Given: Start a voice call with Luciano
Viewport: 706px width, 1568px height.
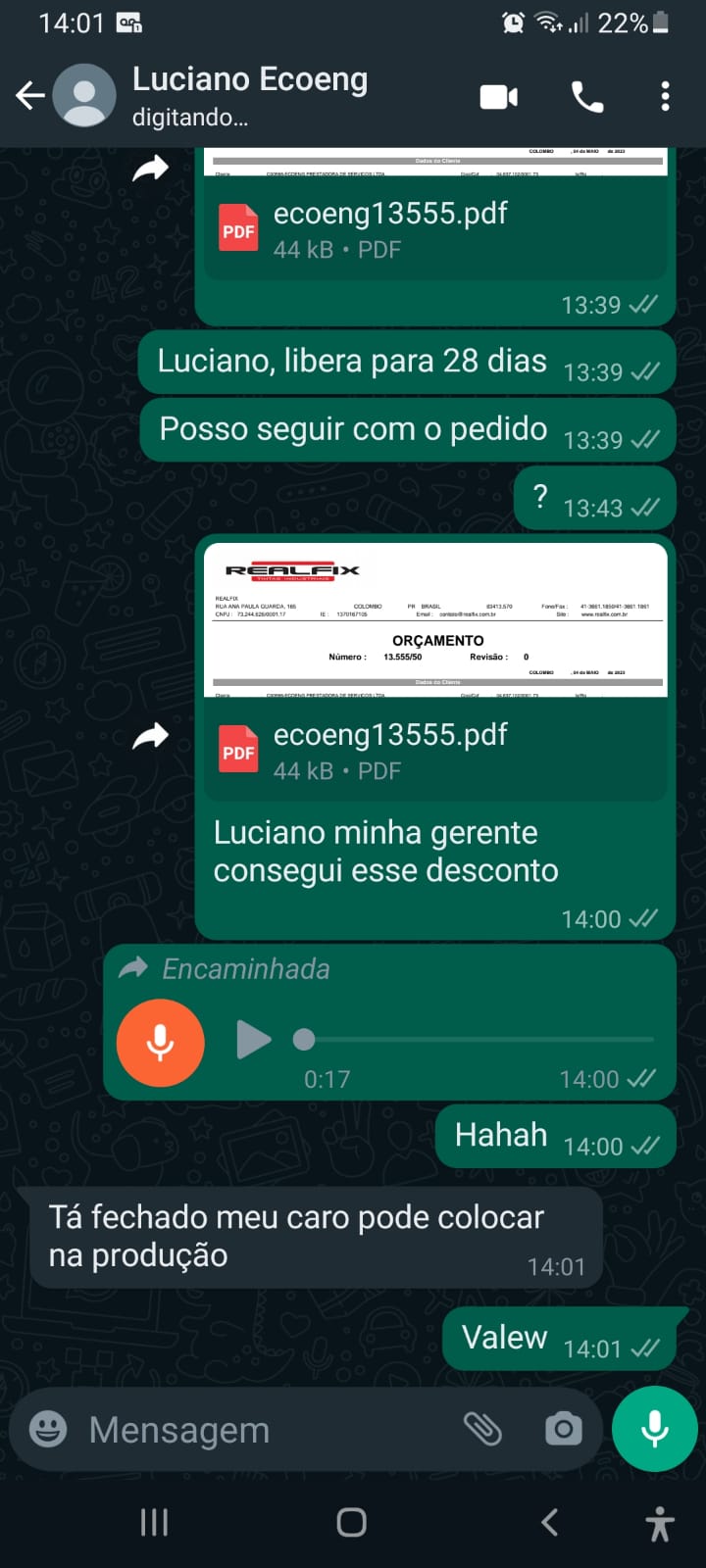Looking at the screenshot, I should pos(586,97).
